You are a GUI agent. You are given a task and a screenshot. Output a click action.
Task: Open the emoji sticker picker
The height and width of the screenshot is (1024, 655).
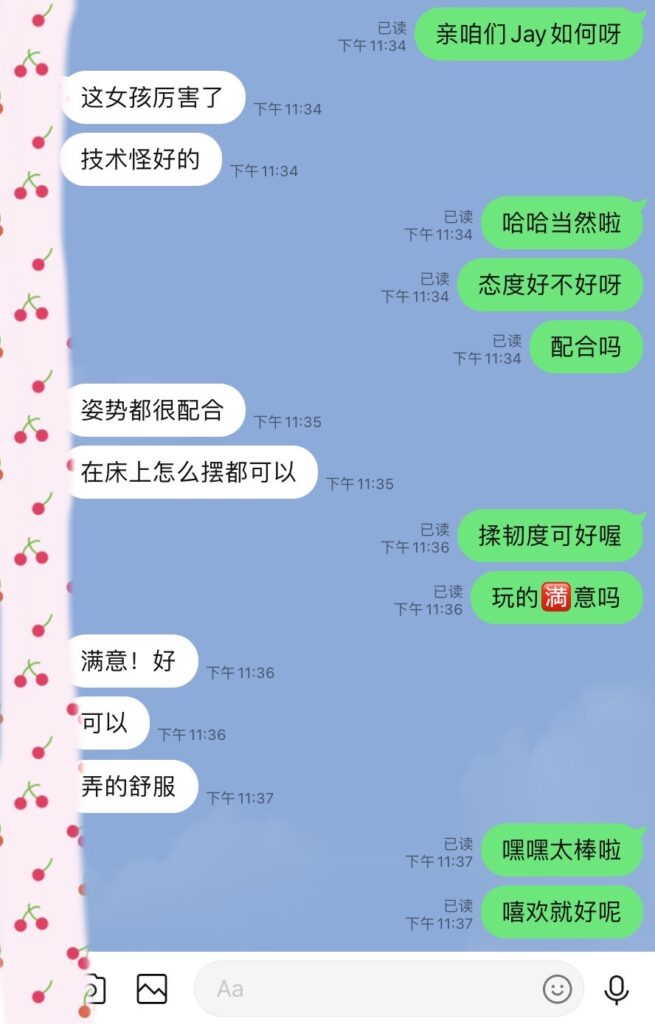[x=557, y=989]
